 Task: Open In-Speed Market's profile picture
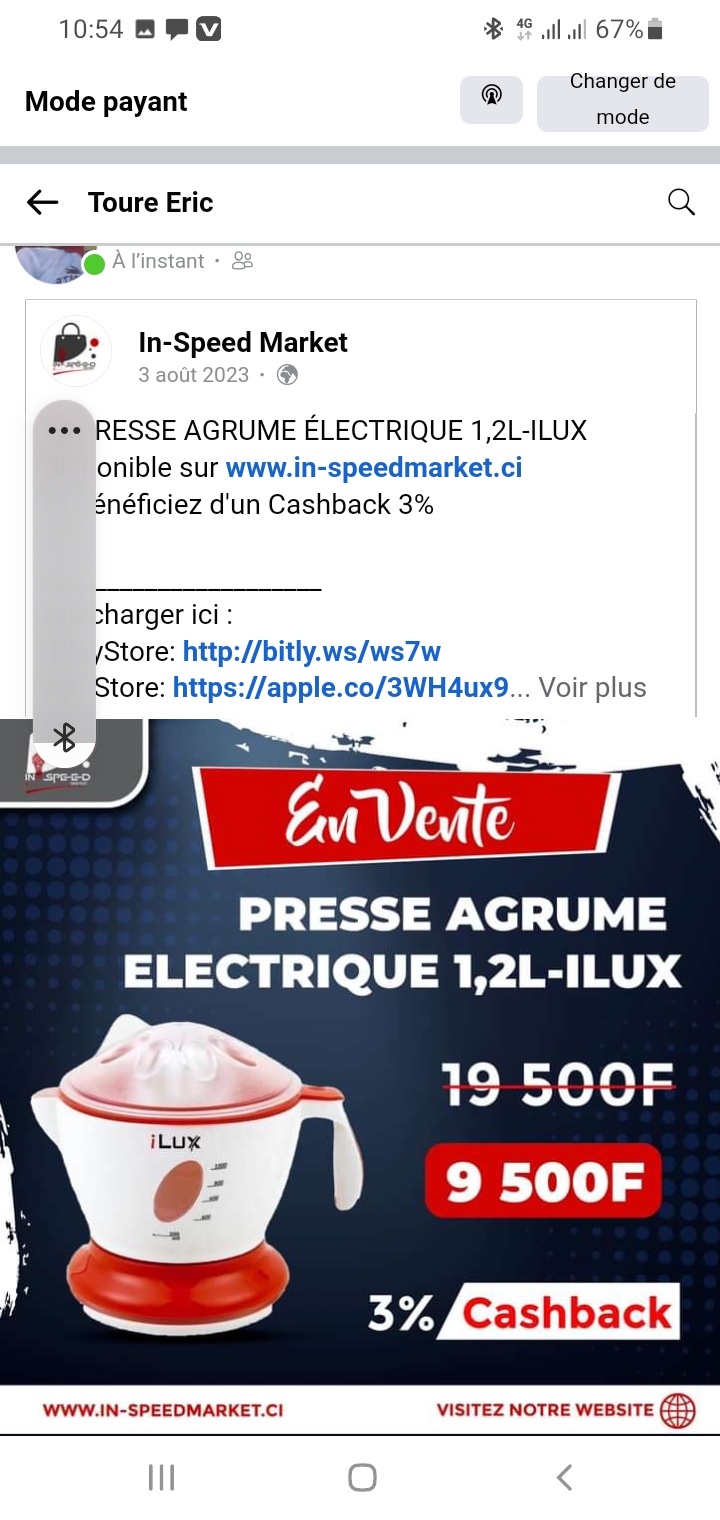76,351
